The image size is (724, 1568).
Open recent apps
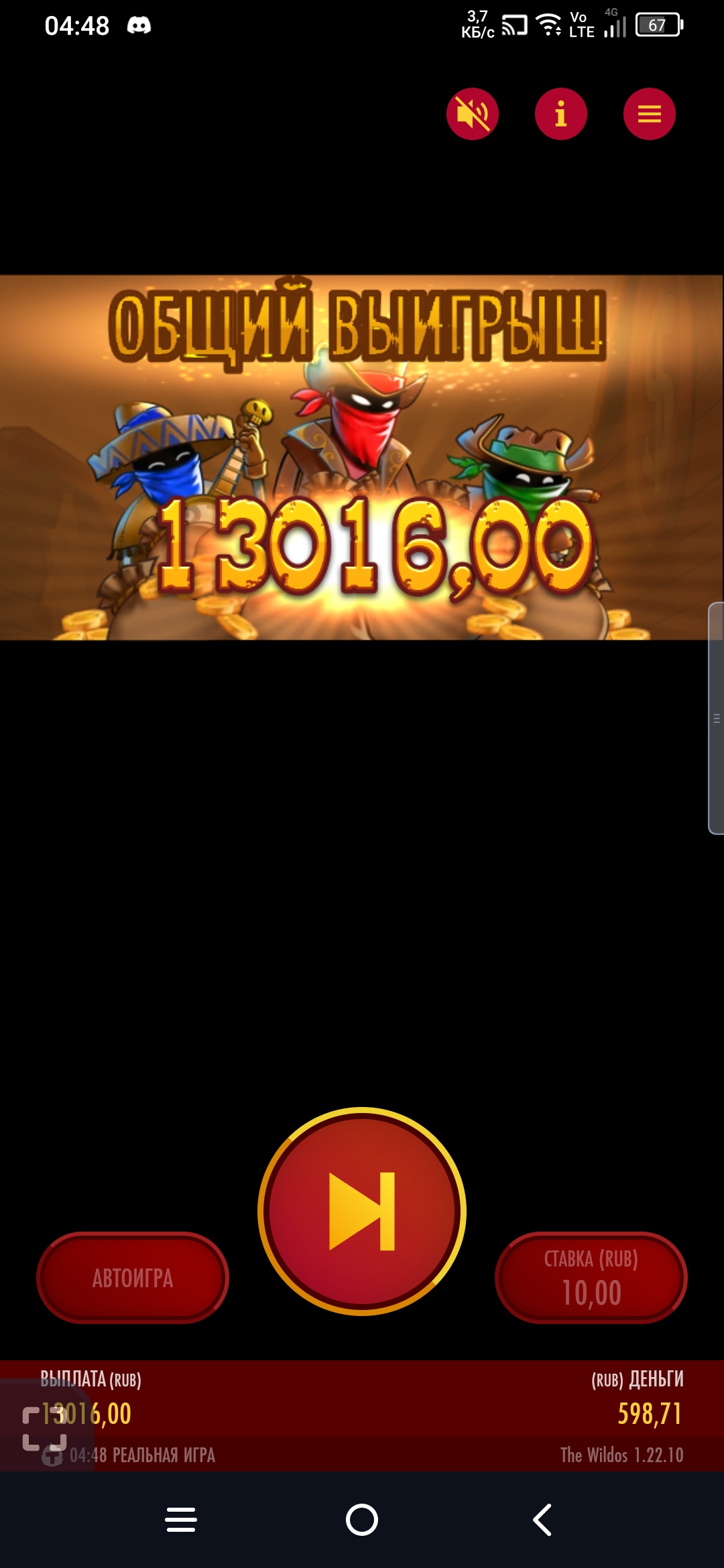point(181,1520)
